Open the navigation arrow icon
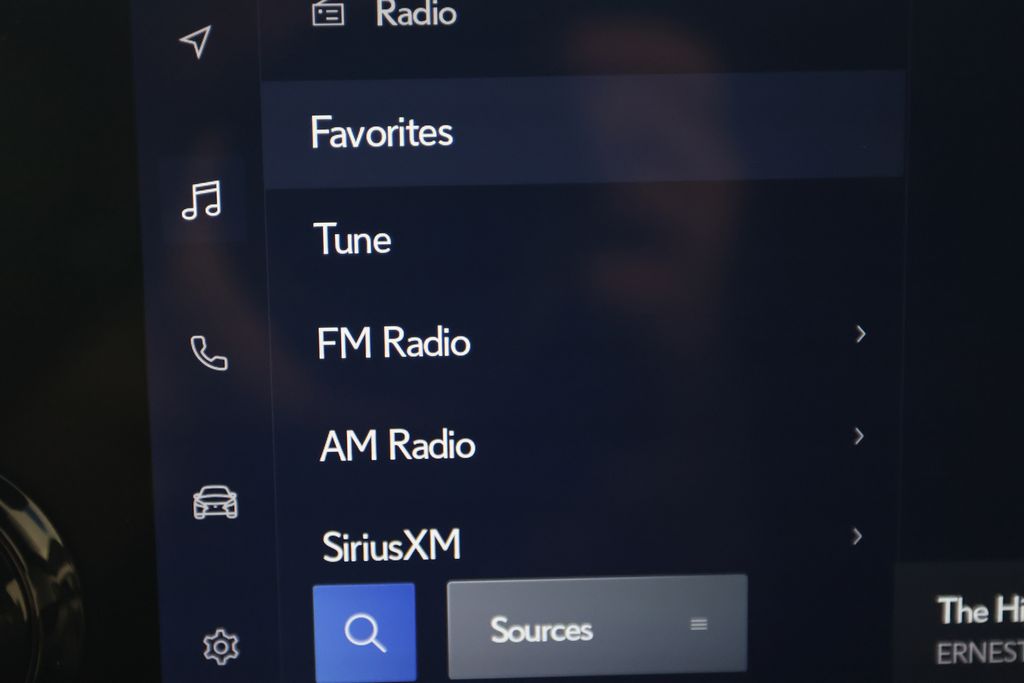 (x=197, y=41)
